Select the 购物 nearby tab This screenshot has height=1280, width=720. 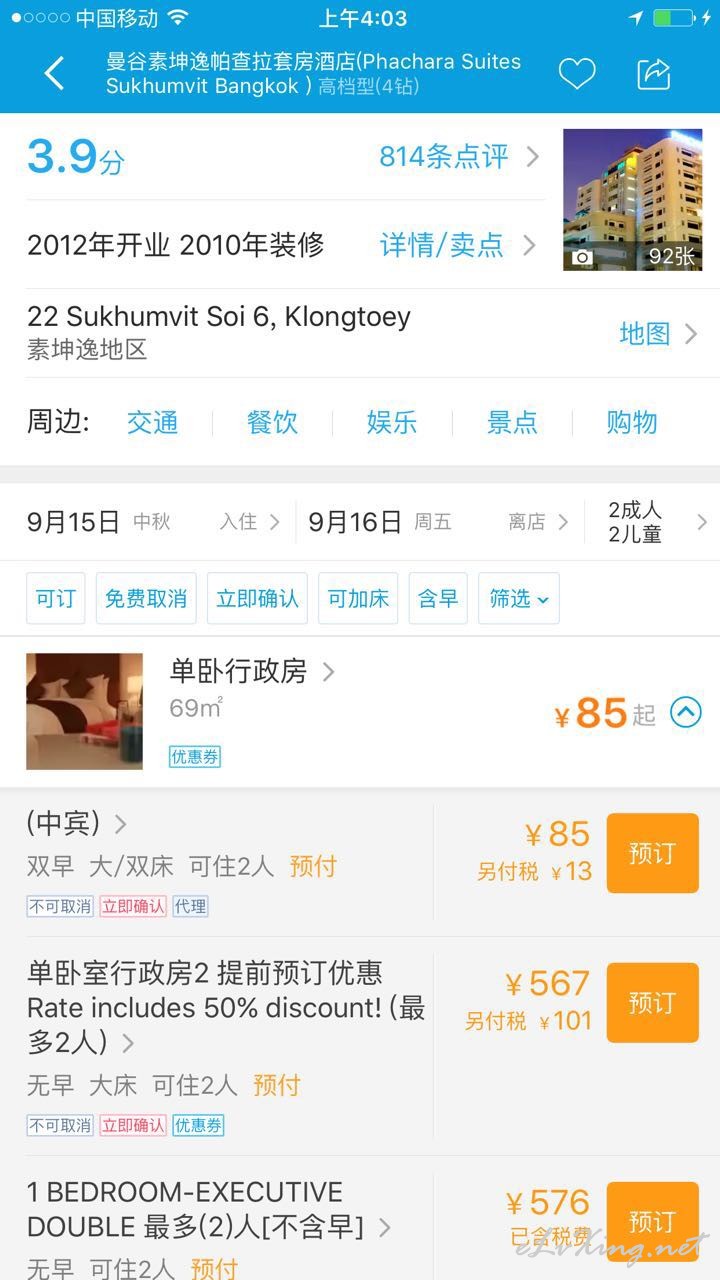pos(632,422)
